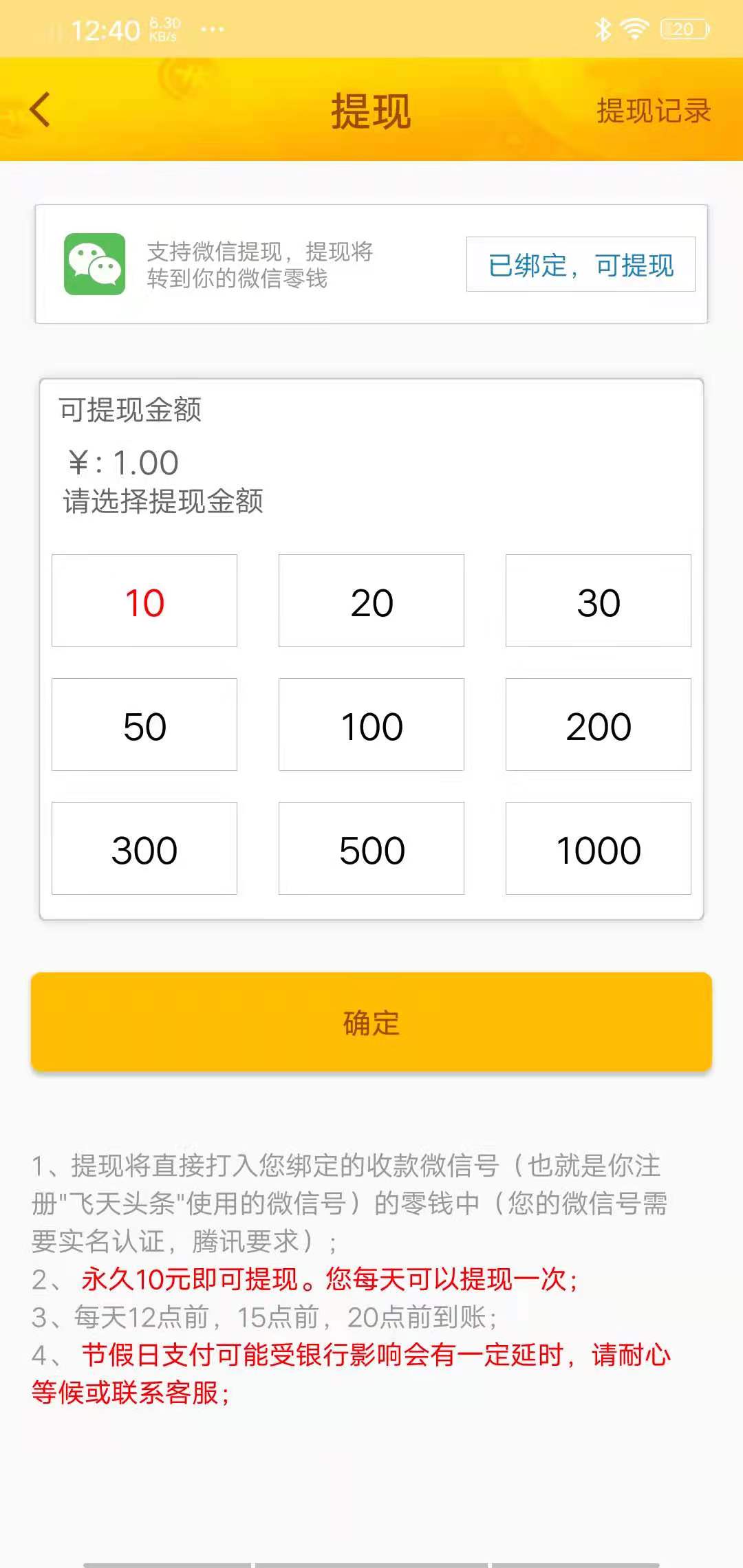
Task: Open 提现记录 withdrawal history
Action: 652,110
